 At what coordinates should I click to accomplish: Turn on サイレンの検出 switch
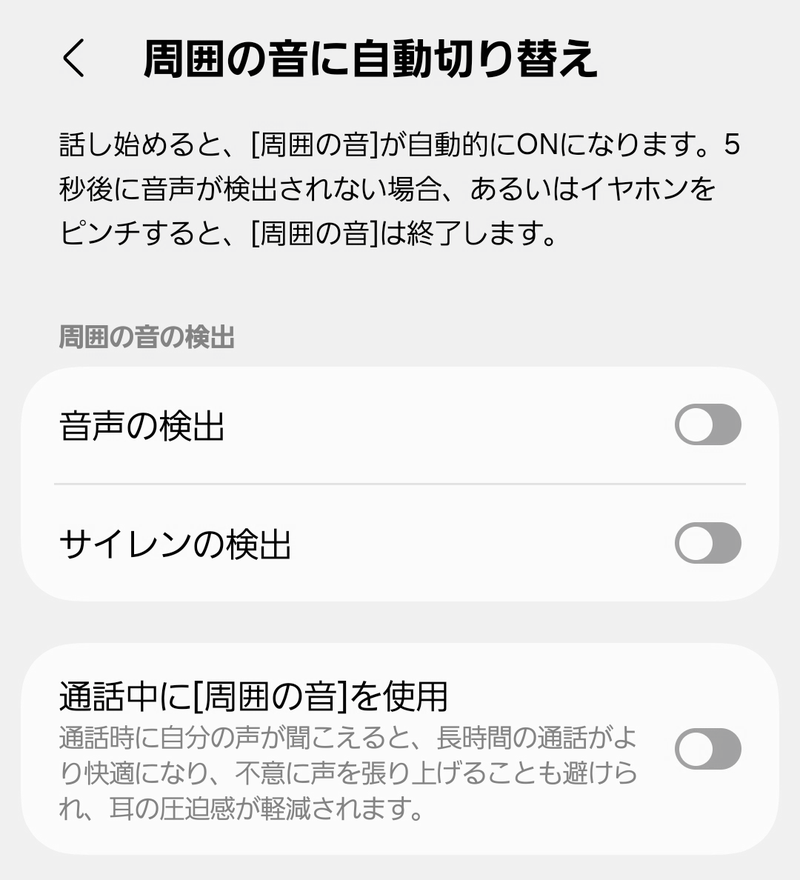pyautogui.click(x=707, y=544)
